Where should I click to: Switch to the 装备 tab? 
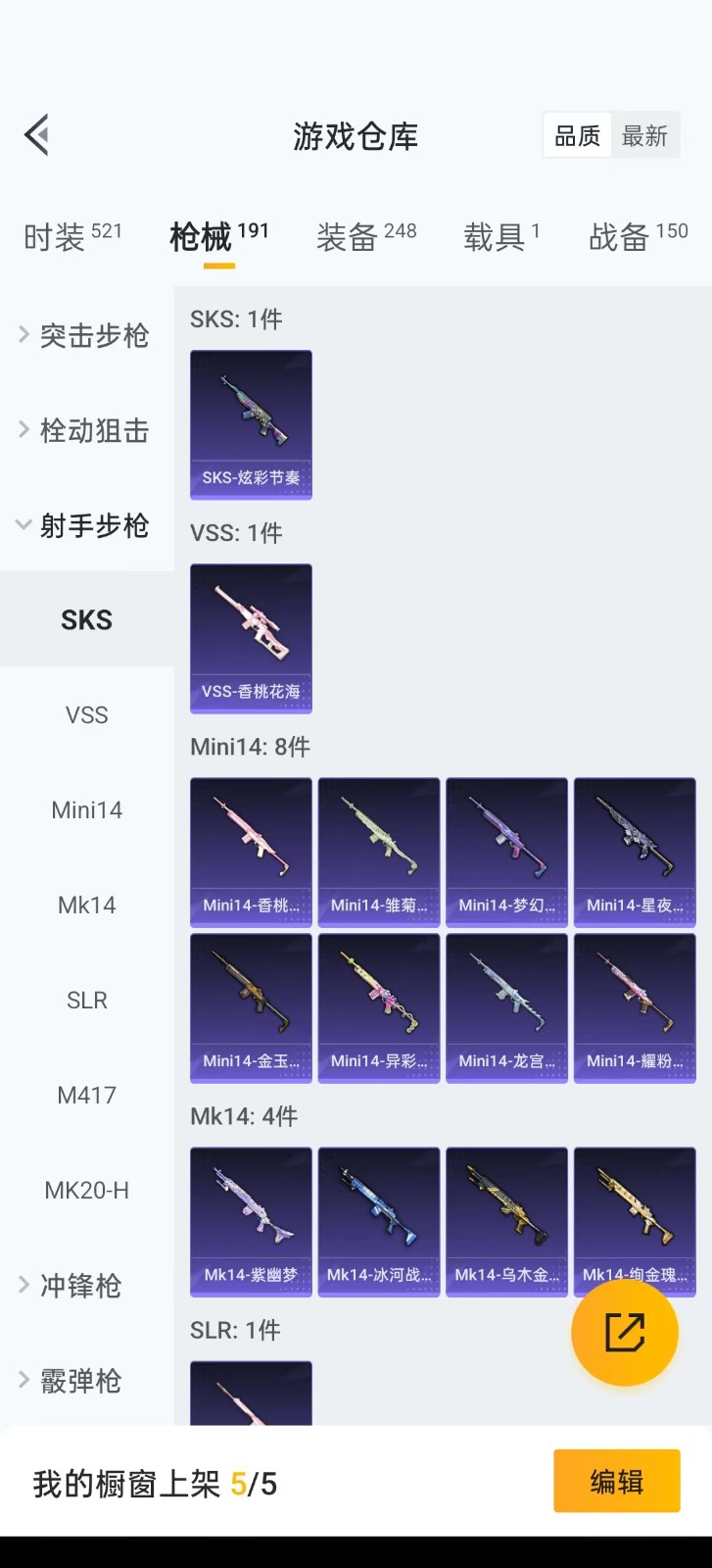pyautogui.click(x=366, y=236)
